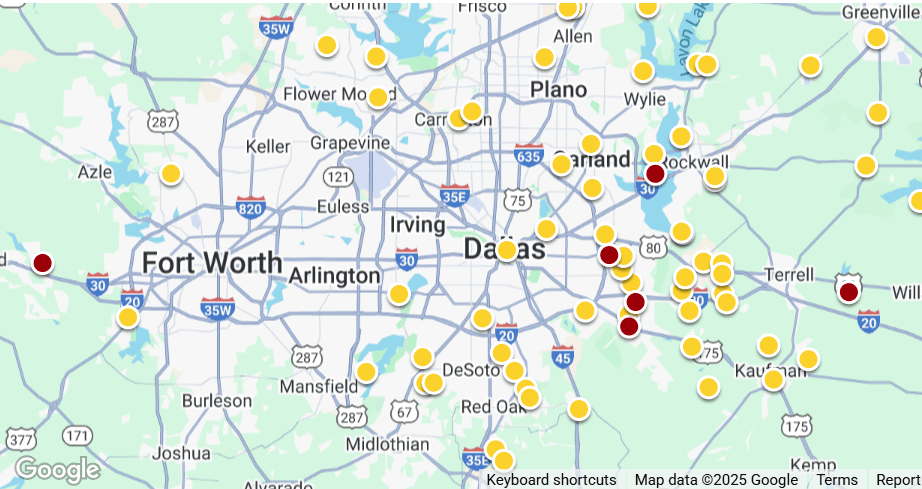Select the red marker near Terrell
Viewport: 922px width, 489px height.
point(848,292)
